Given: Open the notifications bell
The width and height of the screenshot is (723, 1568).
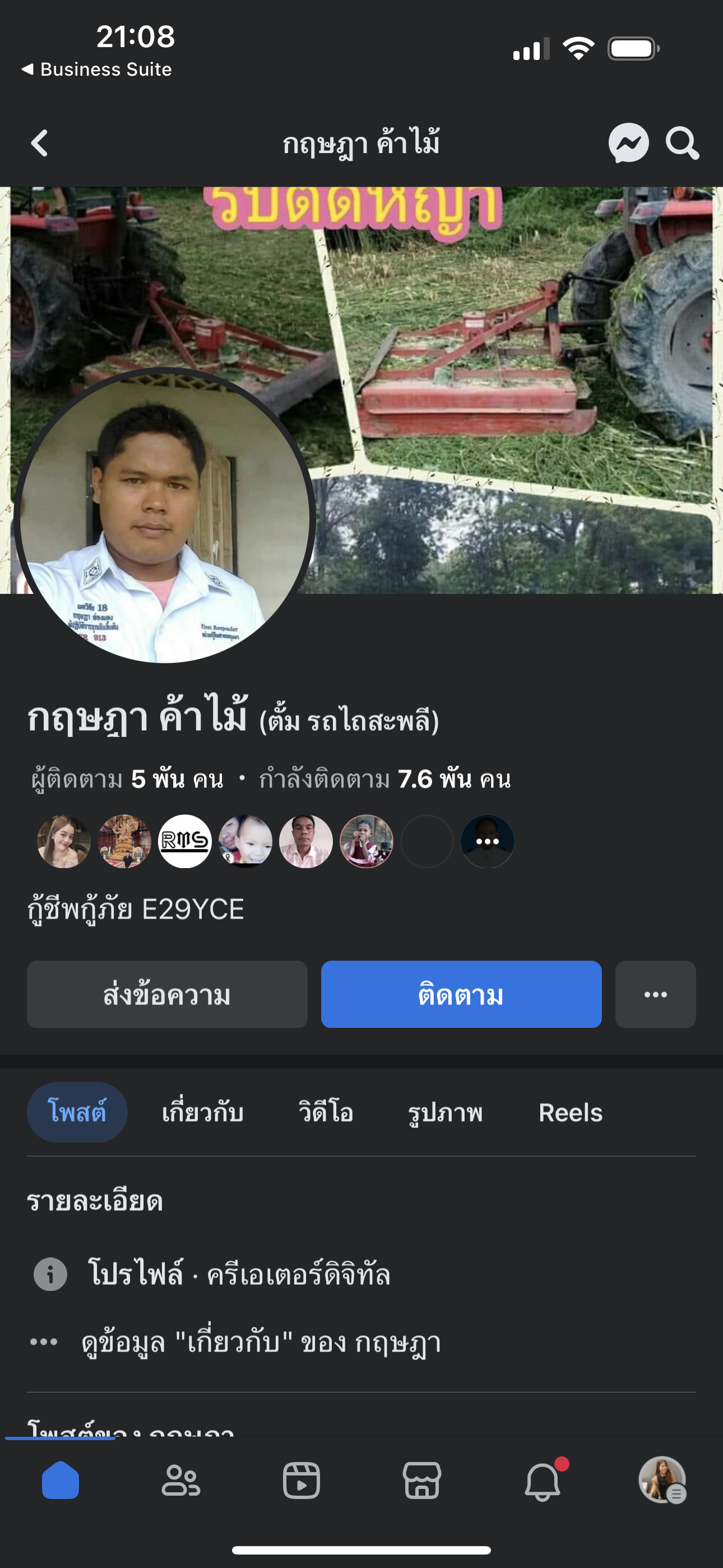Looking at the screenshot, I should (x=543, y=1480).
